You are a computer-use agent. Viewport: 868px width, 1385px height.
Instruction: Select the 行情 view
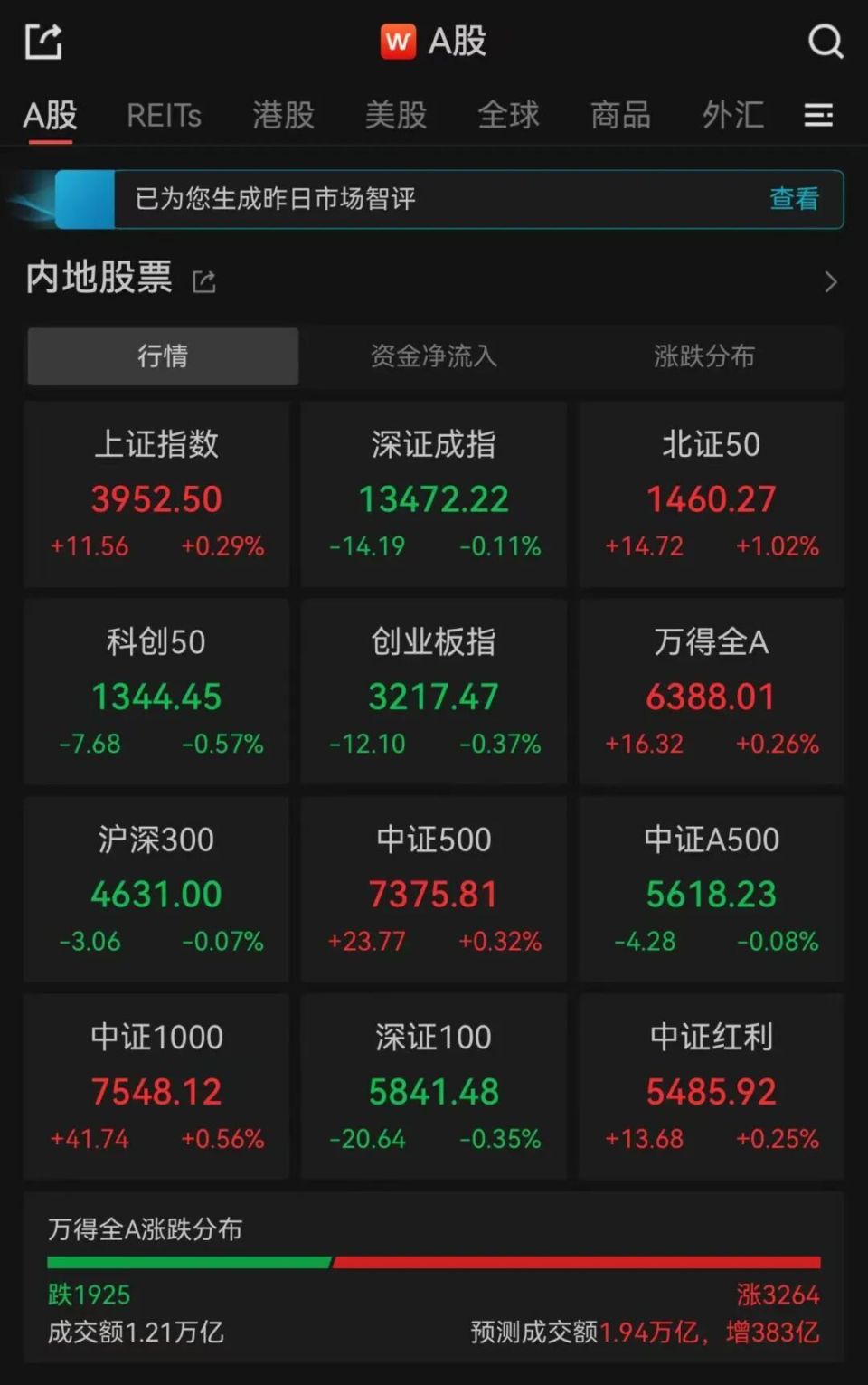(x=162, y=356)
